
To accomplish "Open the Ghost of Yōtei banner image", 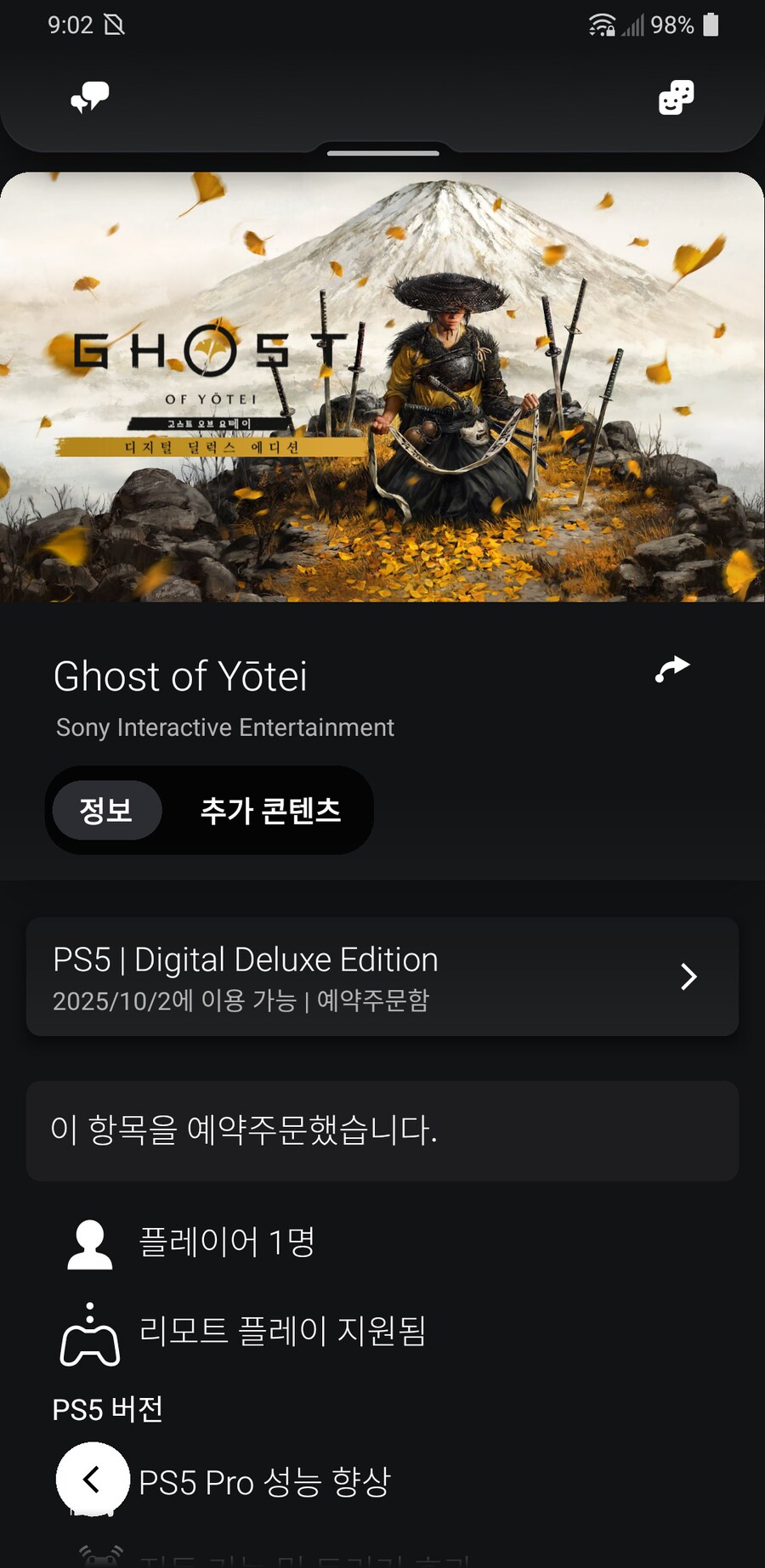I will click(382, 387).
